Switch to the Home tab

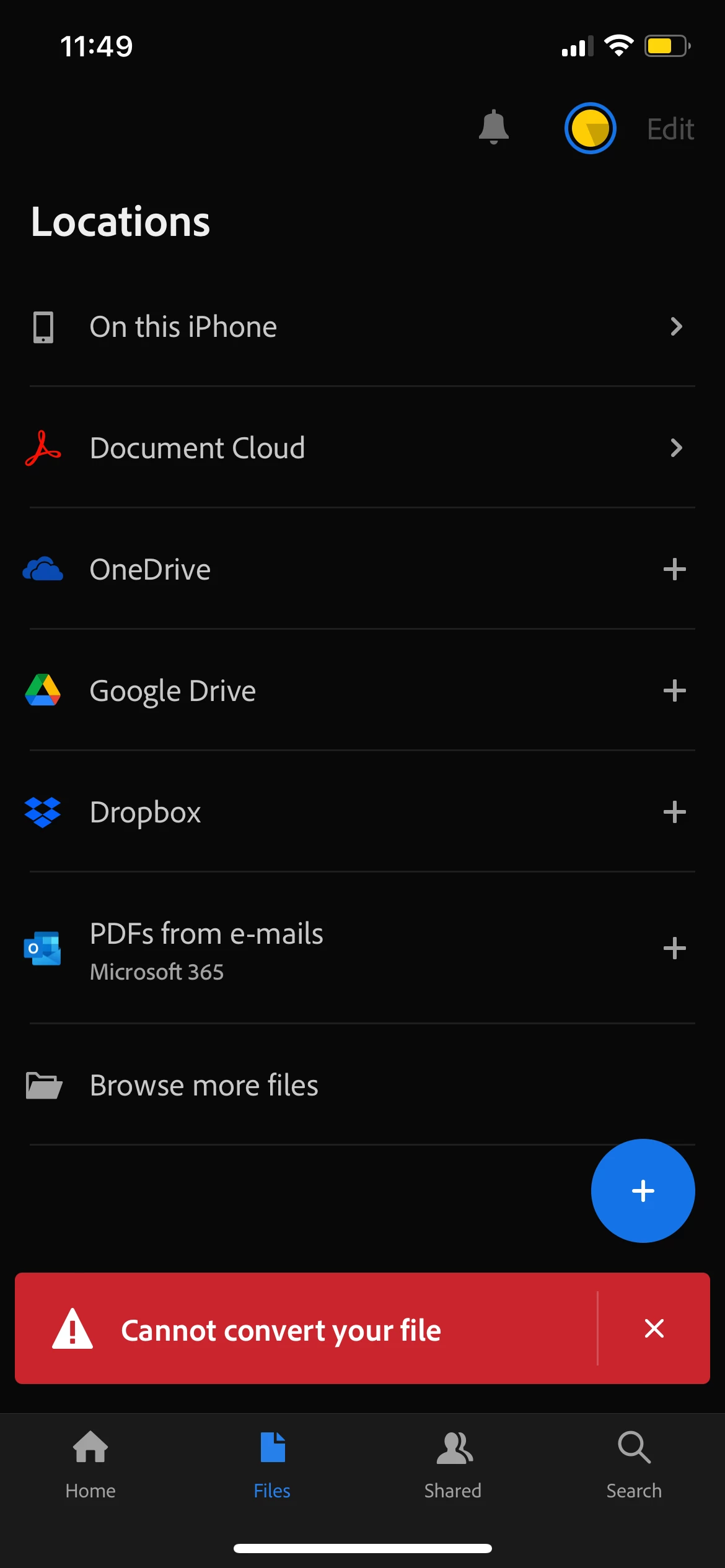click(90, 1465)
